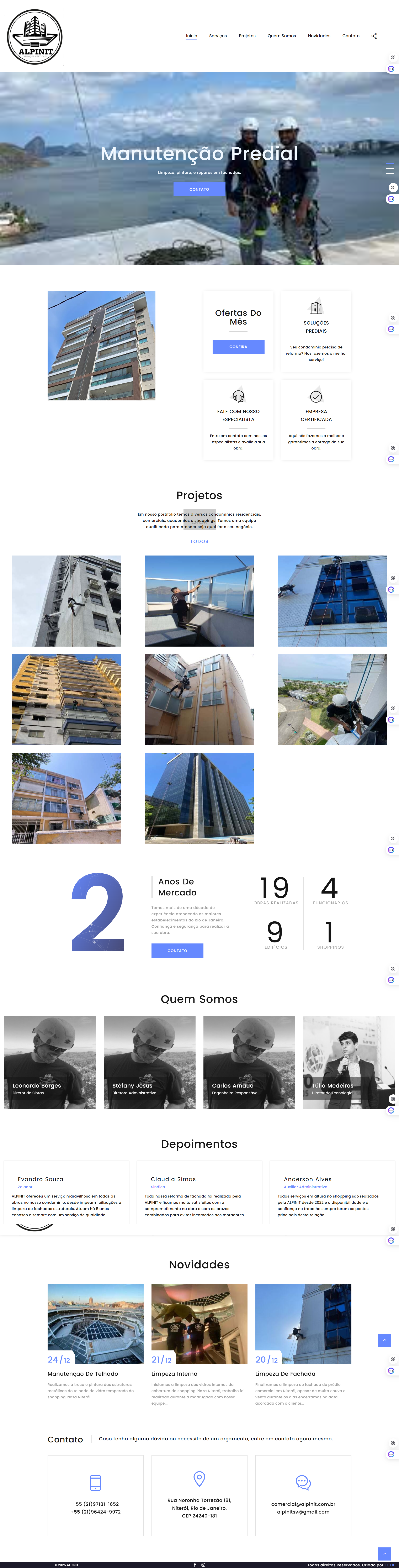Viewport: 399px width, 1568px height.
Task: Open the Facebook icon in footer
Action: point(195,1564)
